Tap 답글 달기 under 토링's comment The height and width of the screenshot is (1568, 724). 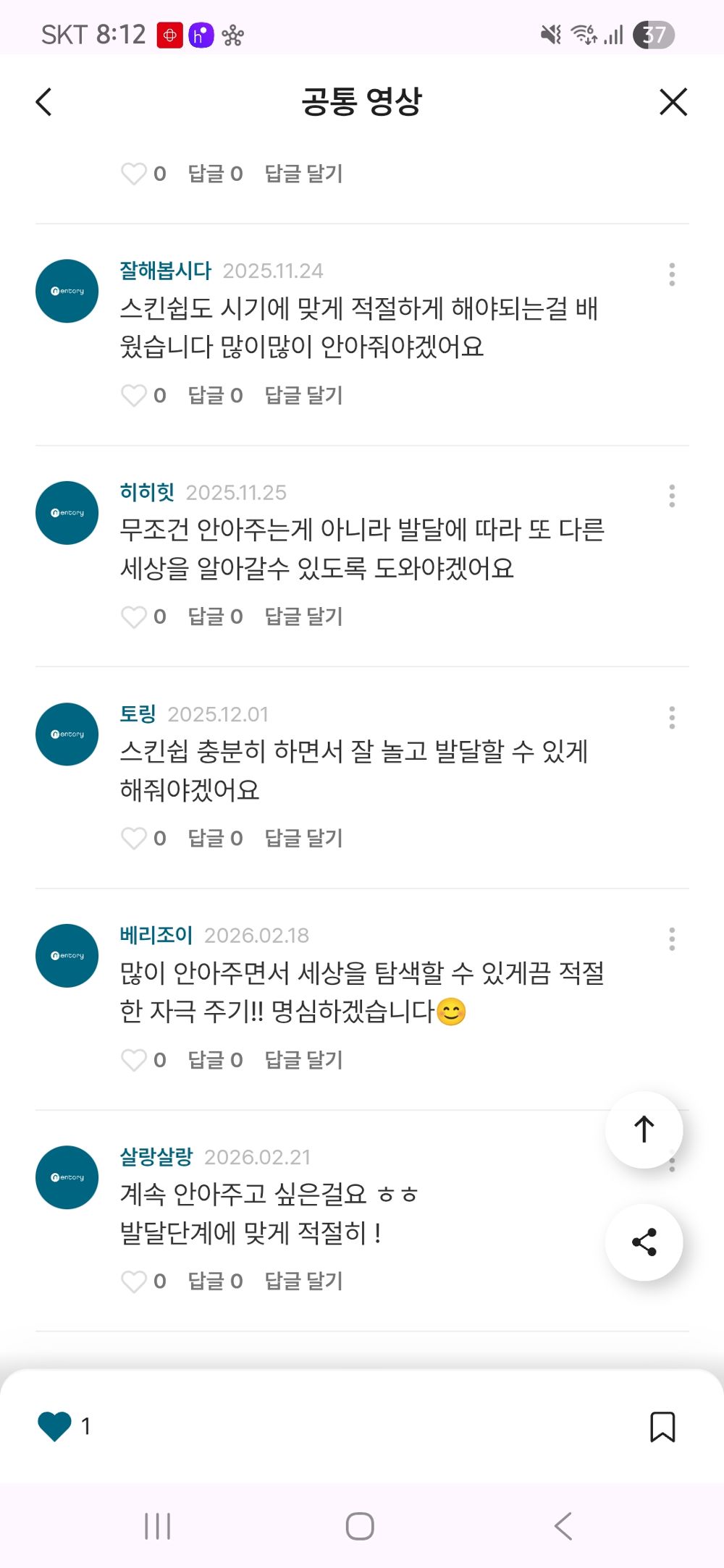pos(304,838)
